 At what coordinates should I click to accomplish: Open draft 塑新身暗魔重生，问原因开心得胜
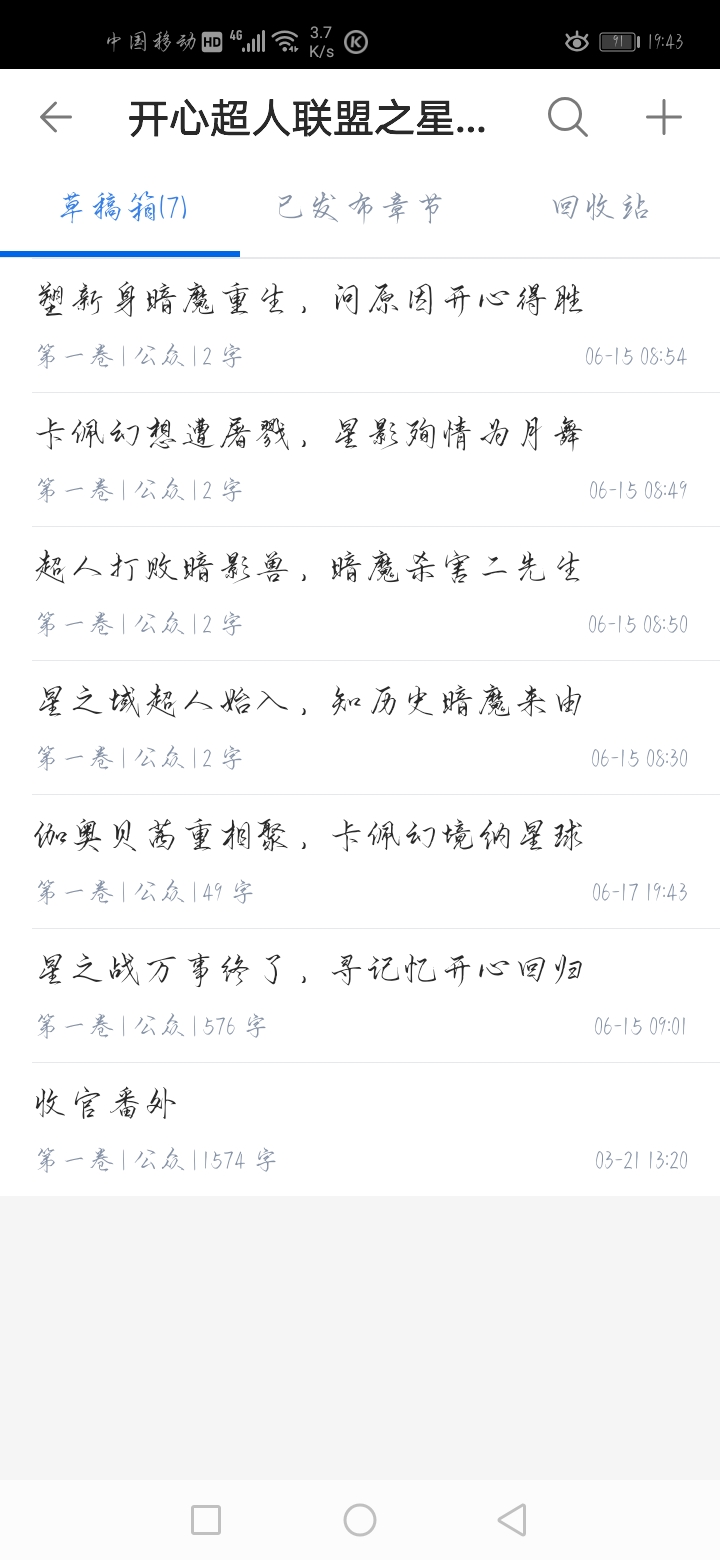tap(360, 326)
